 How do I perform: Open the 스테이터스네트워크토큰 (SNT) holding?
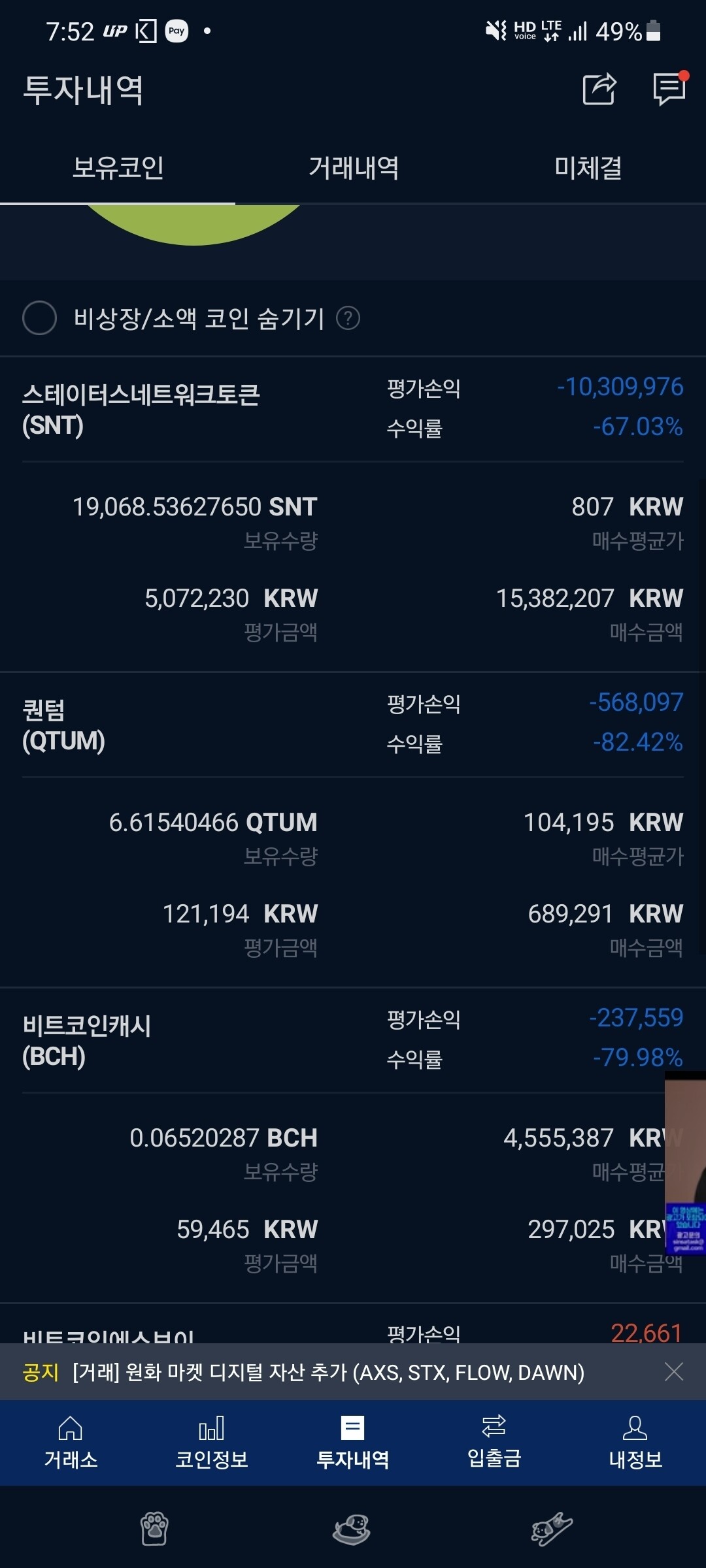pyautogui.click(x=141, y=410)
